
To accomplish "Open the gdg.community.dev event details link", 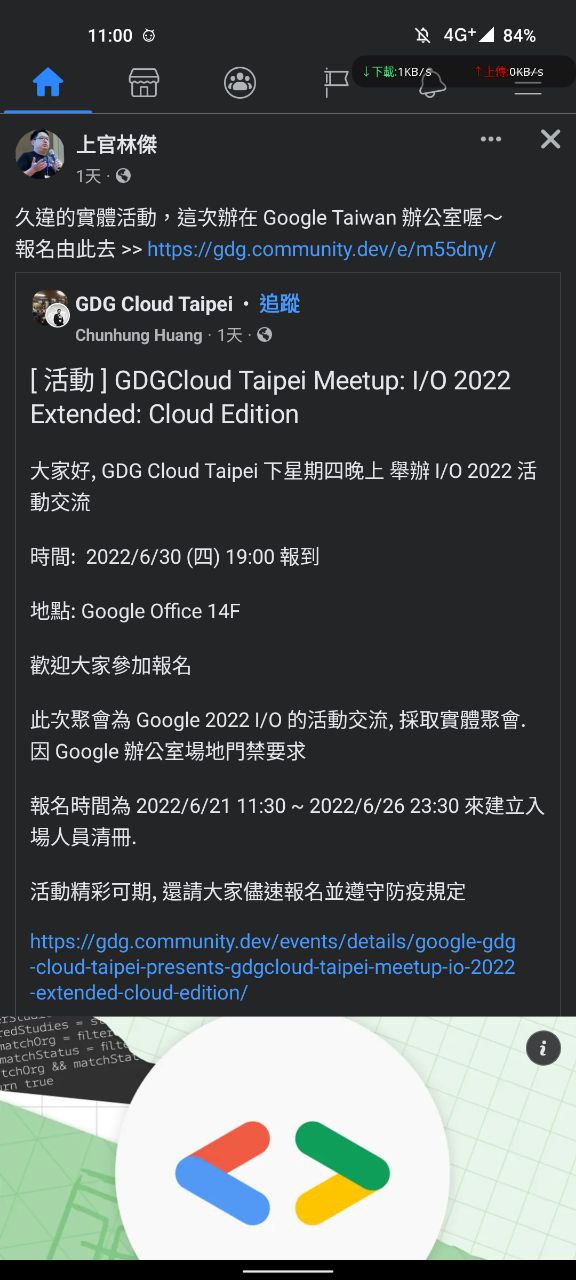I will (x=273, y=967).
